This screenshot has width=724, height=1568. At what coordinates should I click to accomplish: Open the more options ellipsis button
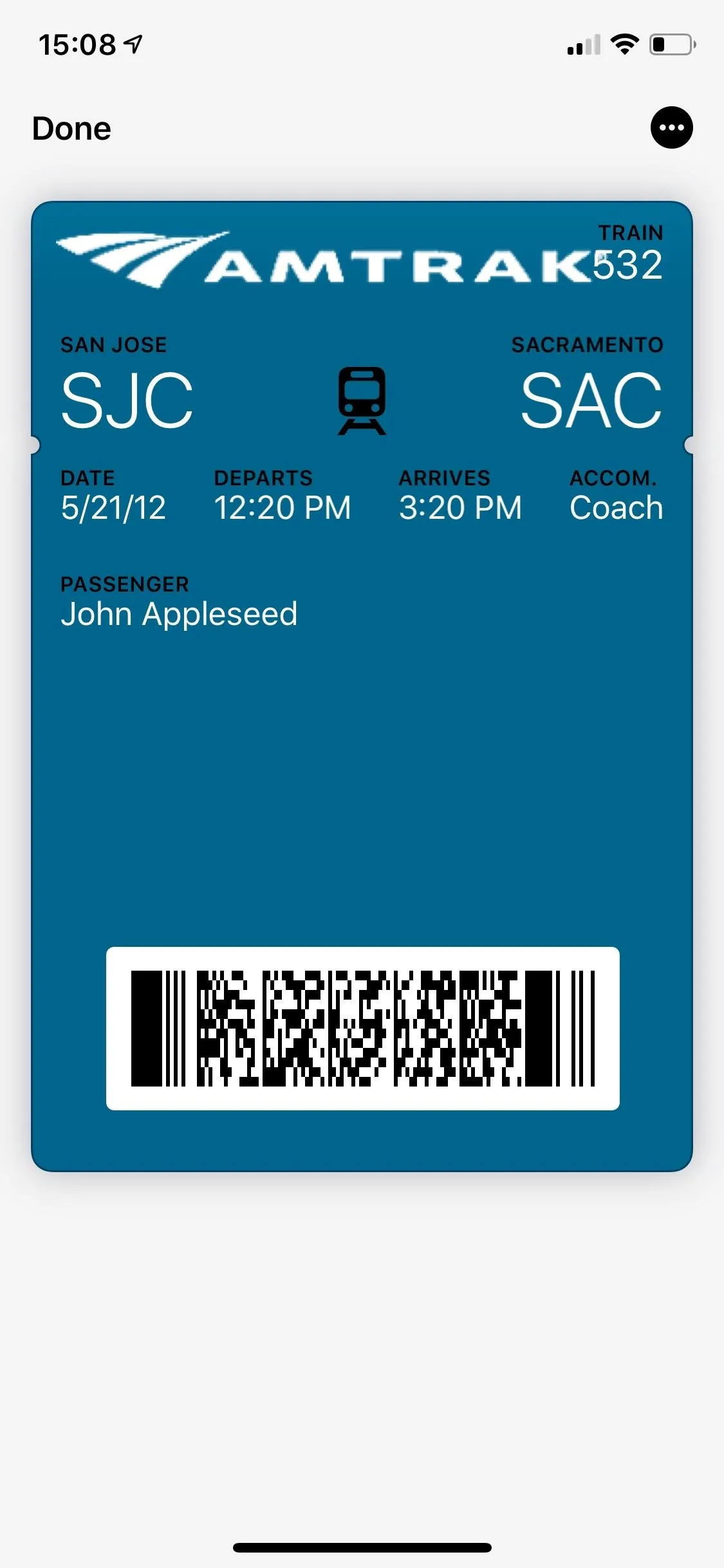coord(671,127)
